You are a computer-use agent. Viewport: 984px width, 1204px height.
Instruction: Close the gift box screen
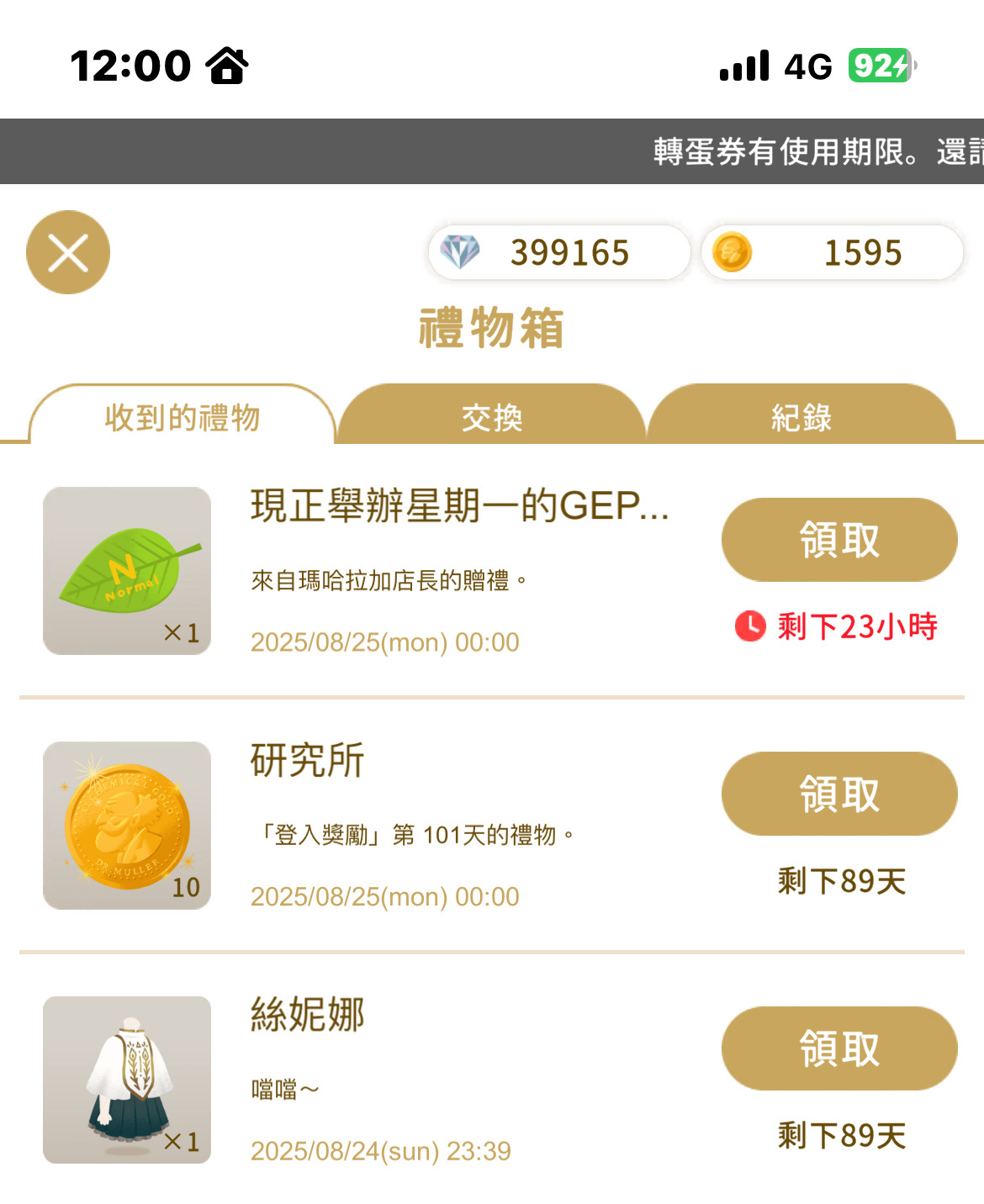coord(68,252)
